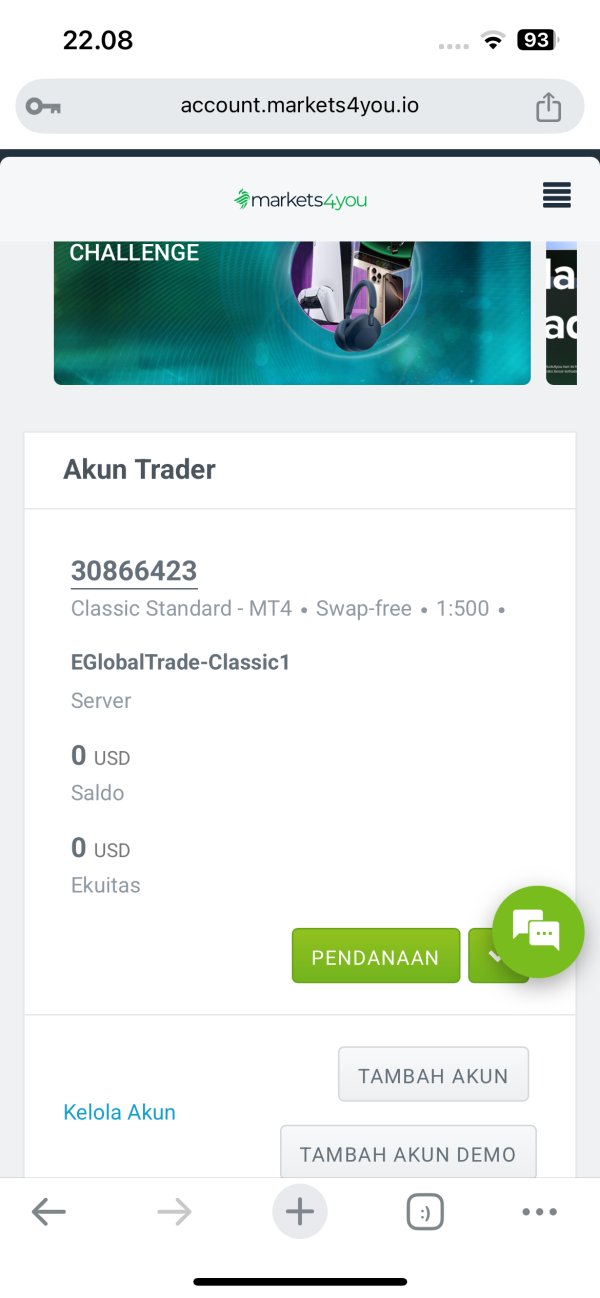The width and height of the screenshot is (600, 1298).
Task: Open the Kelola Akun link
Action: click(x=119, y=1112)
